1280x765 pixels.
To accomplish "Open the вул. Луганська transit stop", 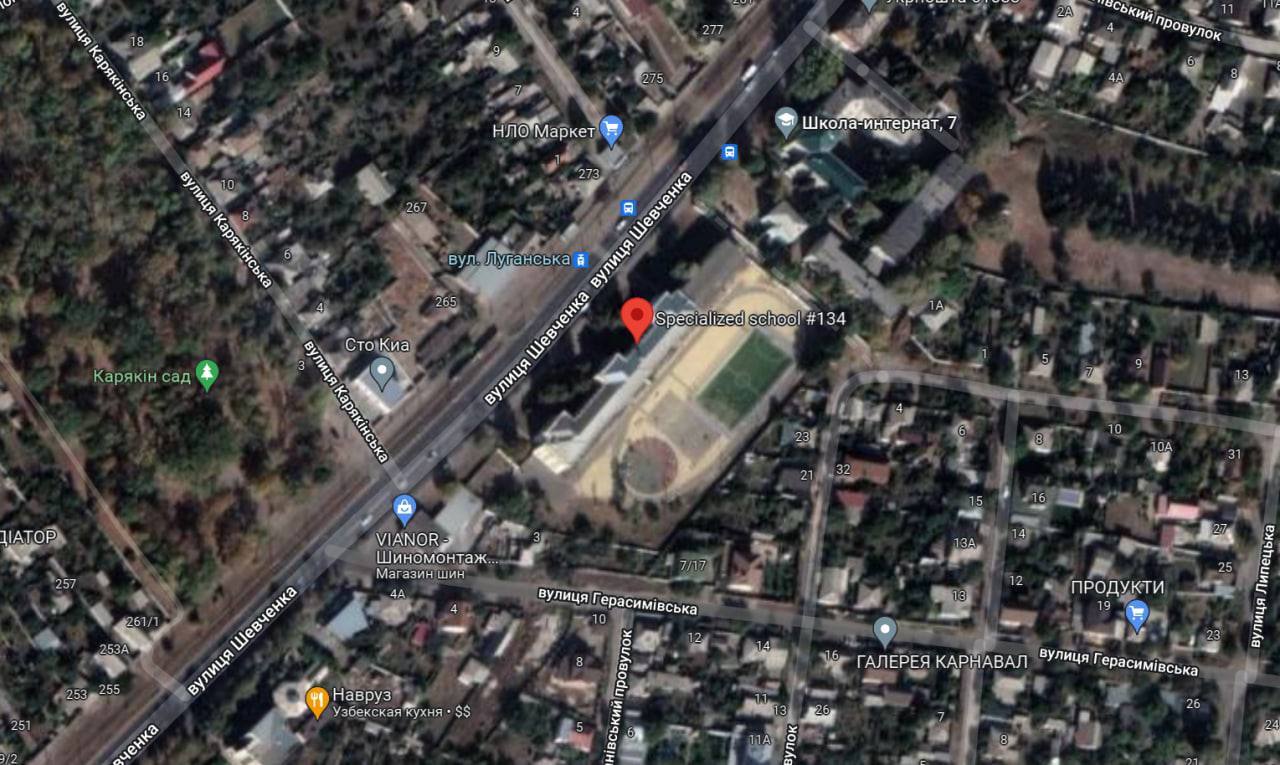I will [x=580, y=259].
